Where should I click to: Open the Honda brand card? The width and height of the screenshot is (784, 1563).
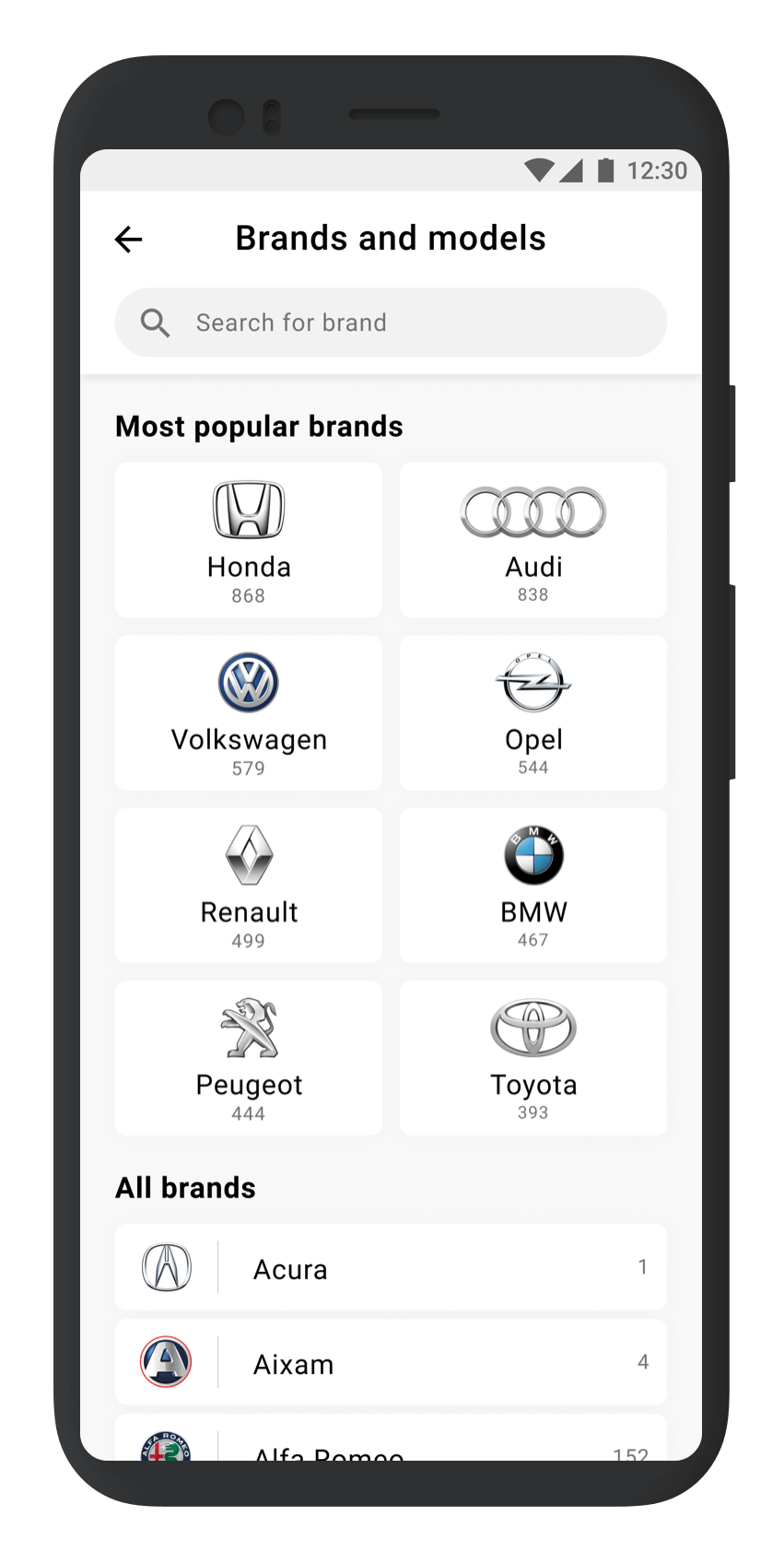coord(249,540)
